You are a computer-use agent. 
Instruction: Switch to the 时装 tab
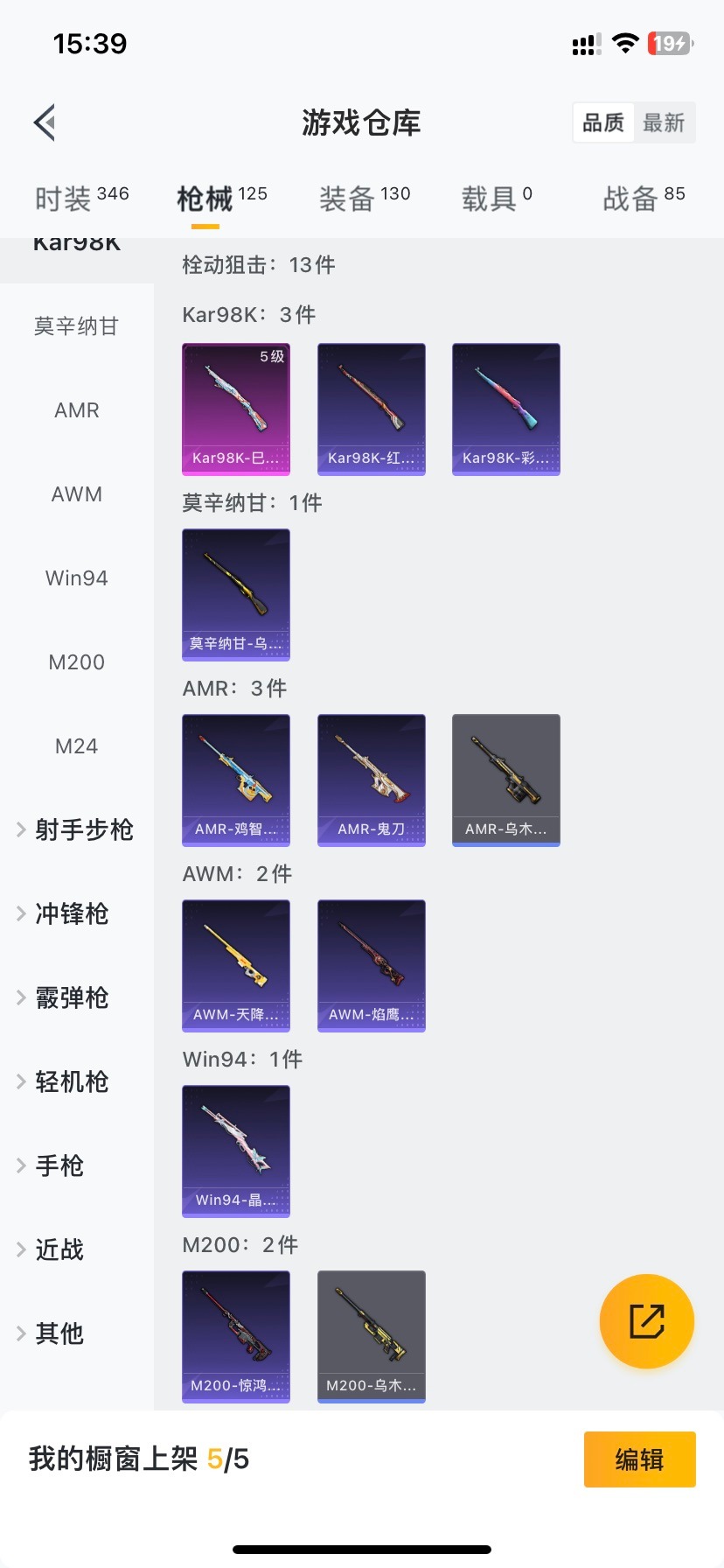click(x=81, y=199)
